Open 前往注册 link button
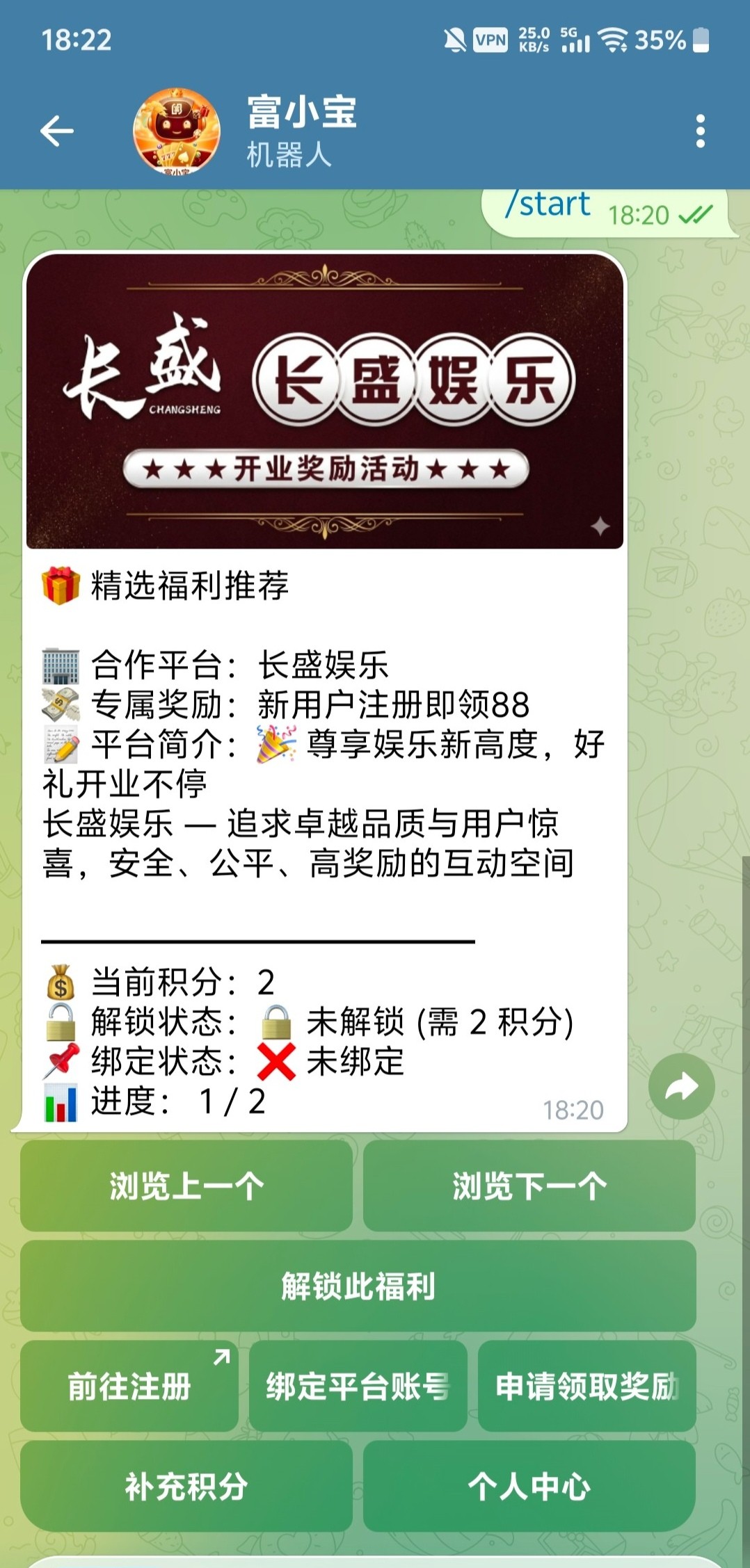The image size is (750, 1568). [129, 1386]
